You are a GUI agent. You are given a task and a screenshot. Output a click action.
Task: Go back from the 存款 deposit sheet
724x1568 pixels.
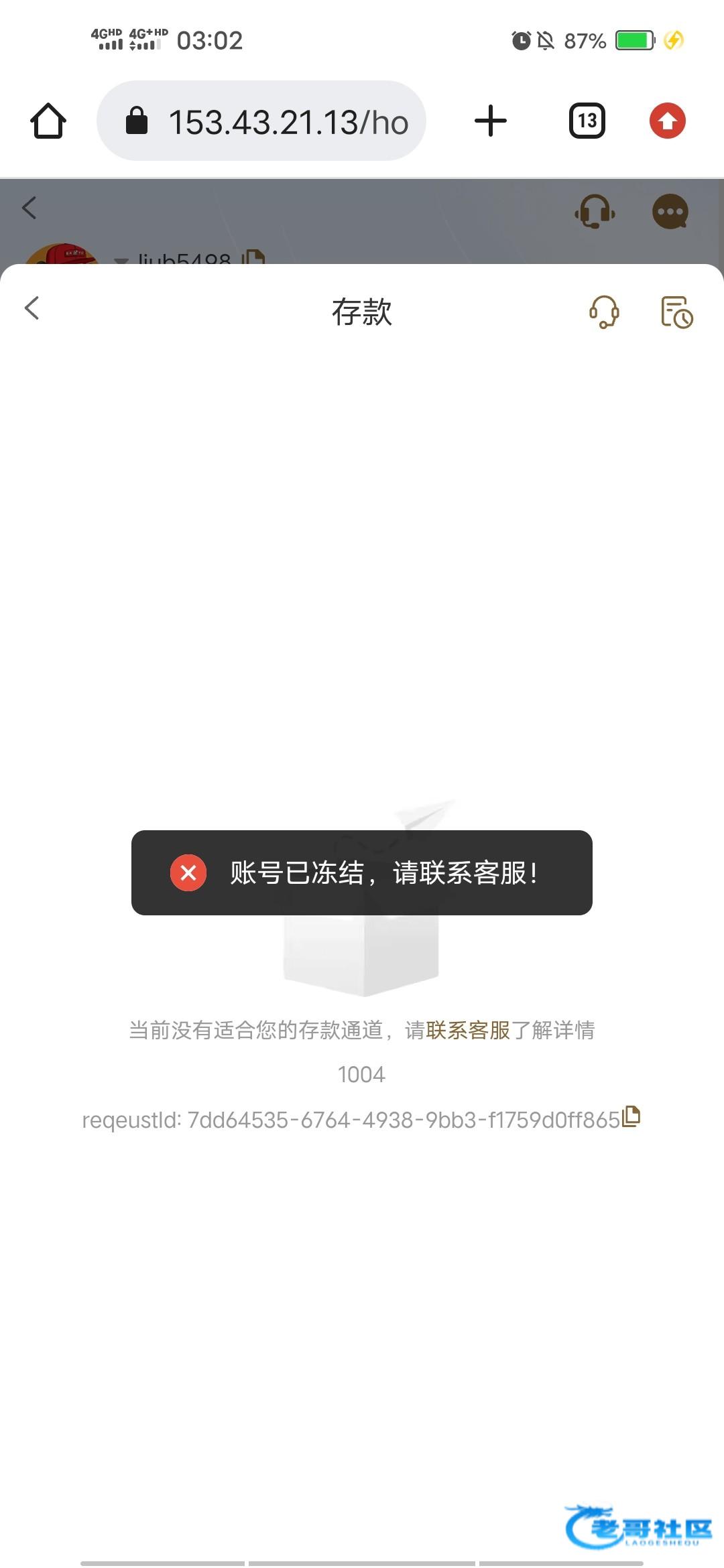point(32,309)
